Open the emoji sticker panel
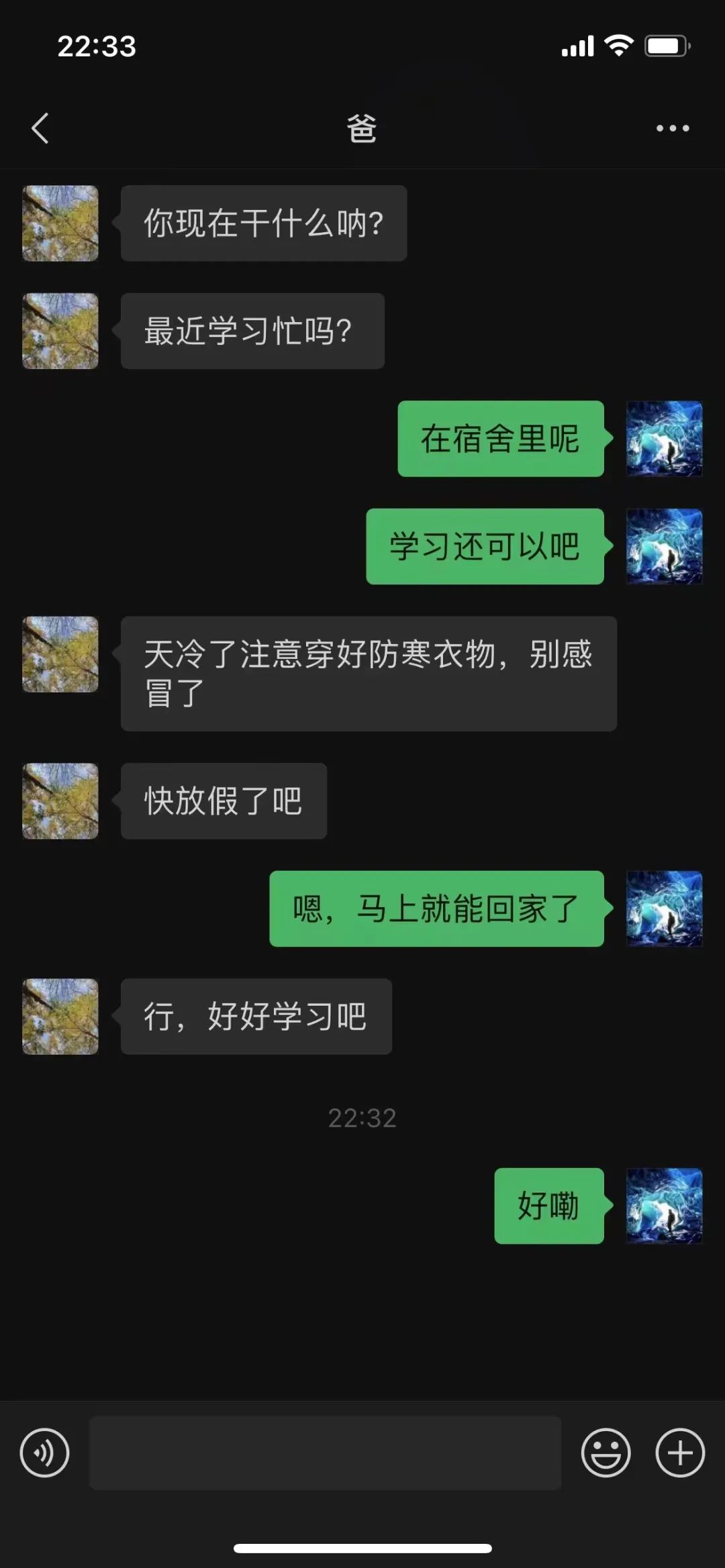The image size is (725, 1568). 606,1453
